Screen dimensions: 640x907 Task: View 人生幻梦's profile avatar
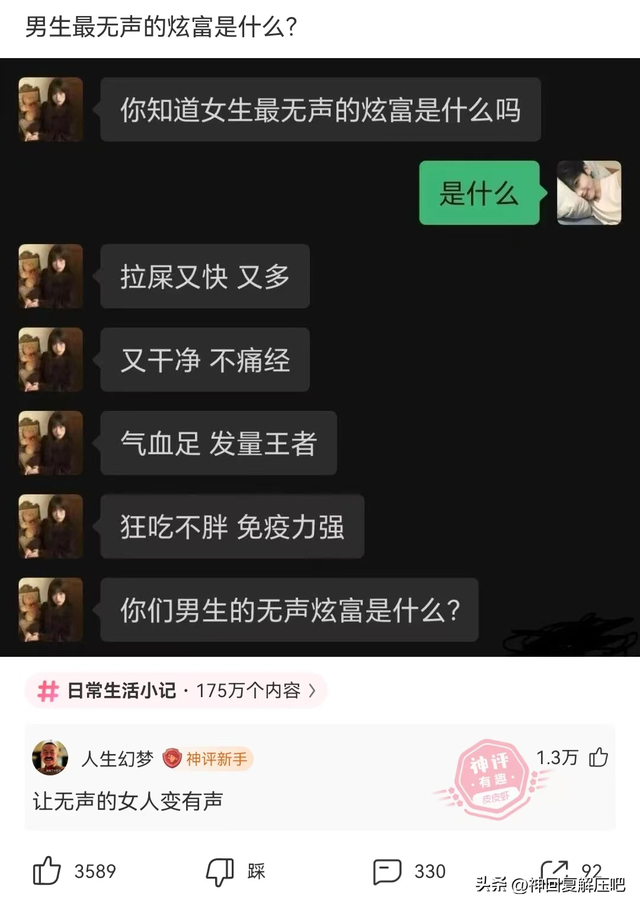pyautogui.click(x=50, y=758)
